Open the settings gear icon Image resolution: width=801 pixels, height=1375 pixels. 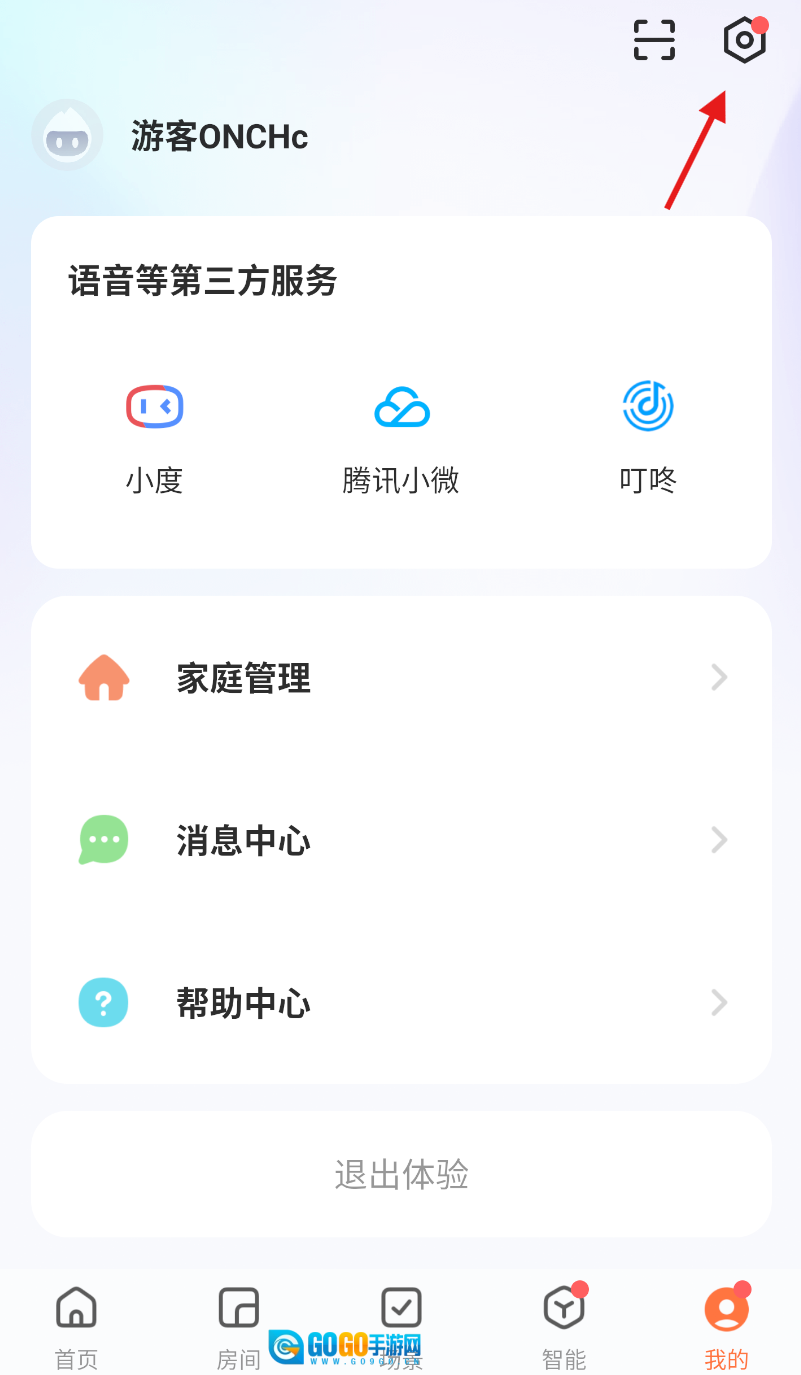744,41
